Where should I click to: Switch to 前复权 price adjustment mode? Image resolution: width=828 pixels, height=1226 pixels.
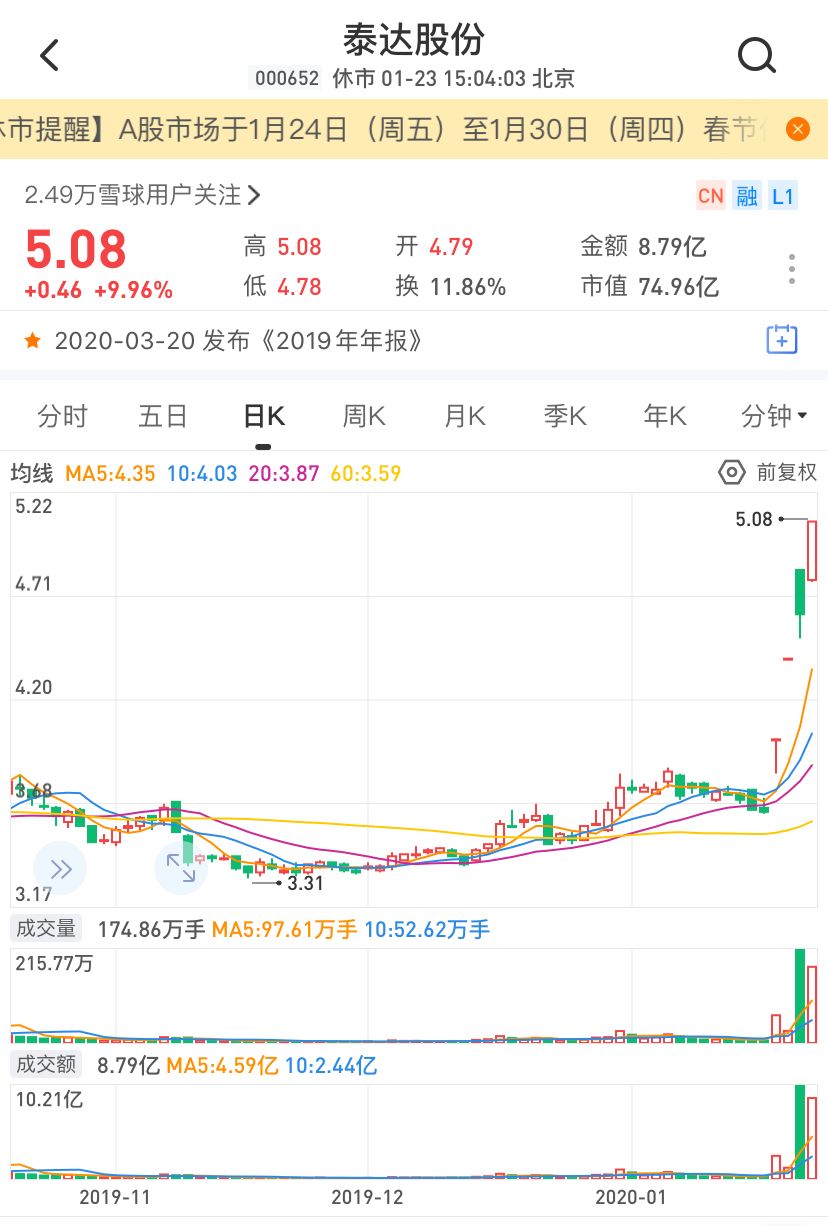786,472
